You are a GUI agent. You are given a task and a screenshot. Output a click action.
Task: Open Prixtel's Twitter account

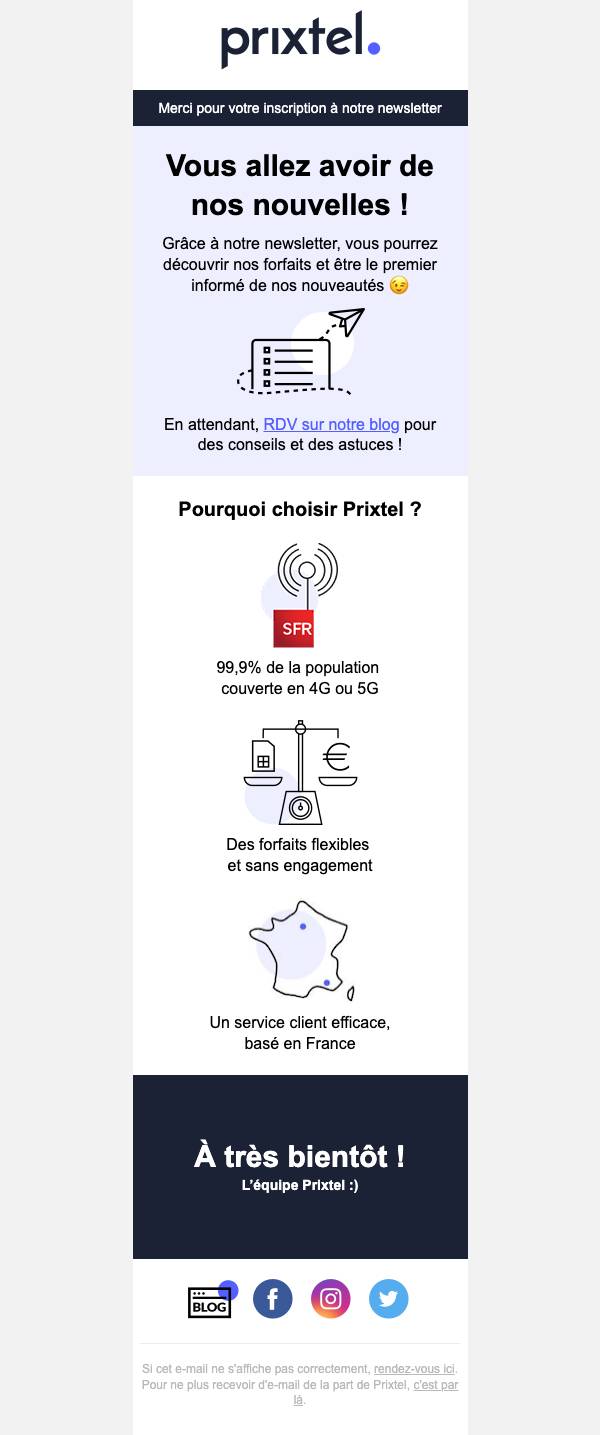(388, 1299)
